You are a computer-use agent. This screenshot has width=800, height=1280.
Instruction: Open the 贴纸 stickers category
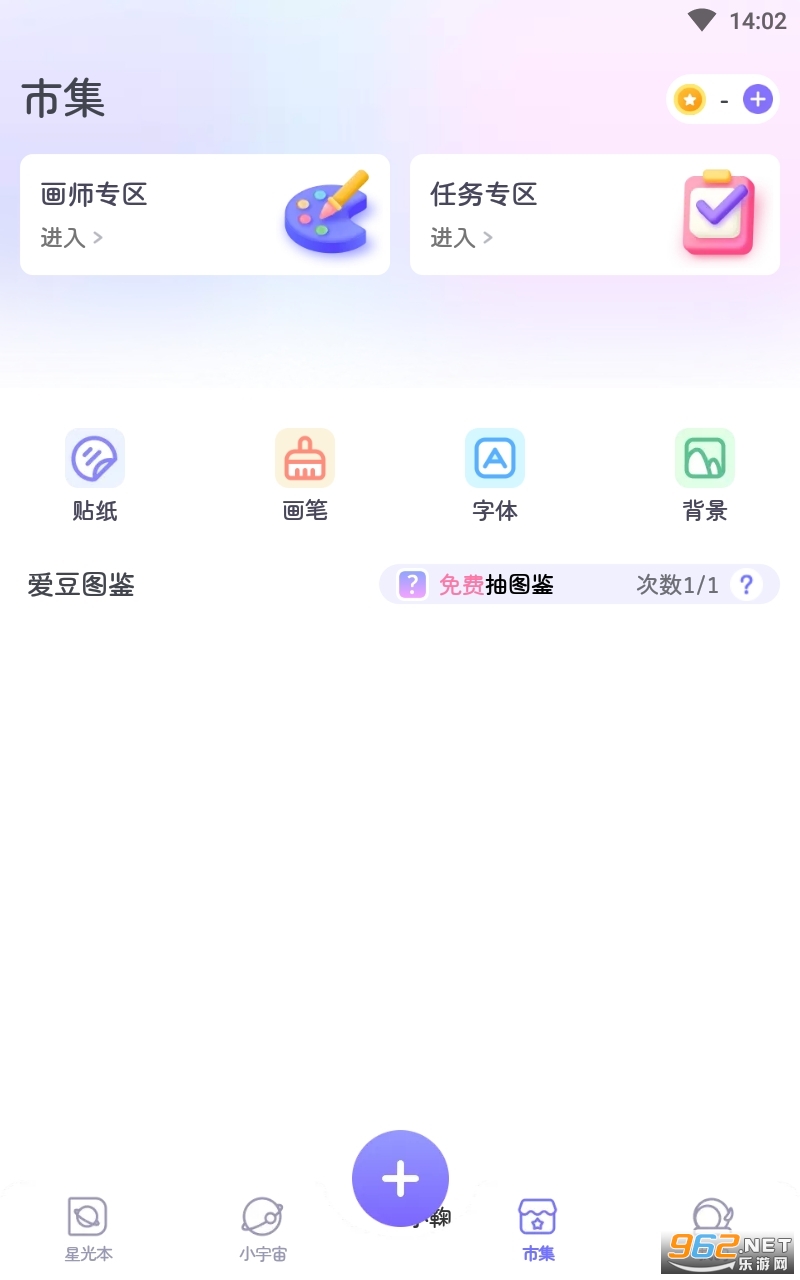95,476
